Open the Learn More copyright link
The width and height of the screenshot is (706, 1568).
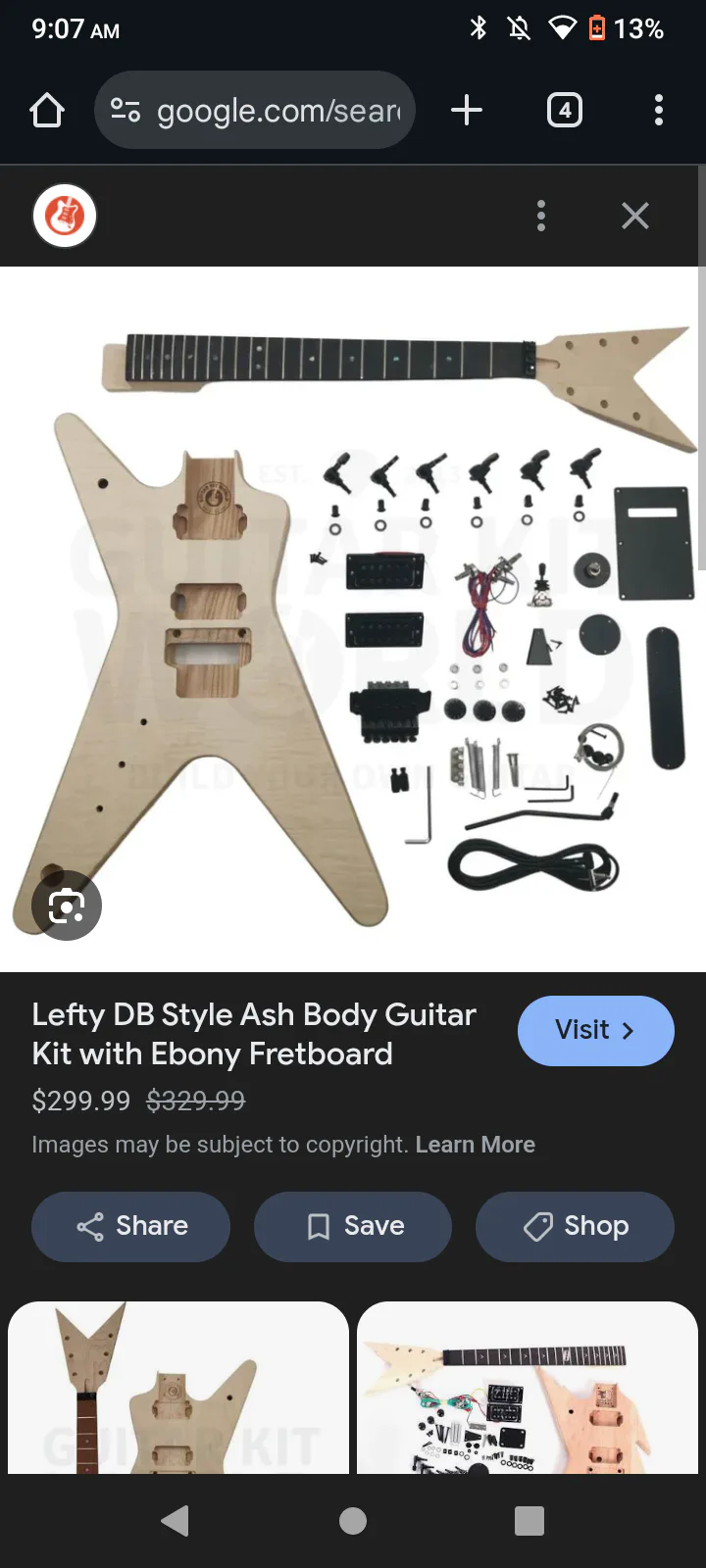coord(475,1145)
